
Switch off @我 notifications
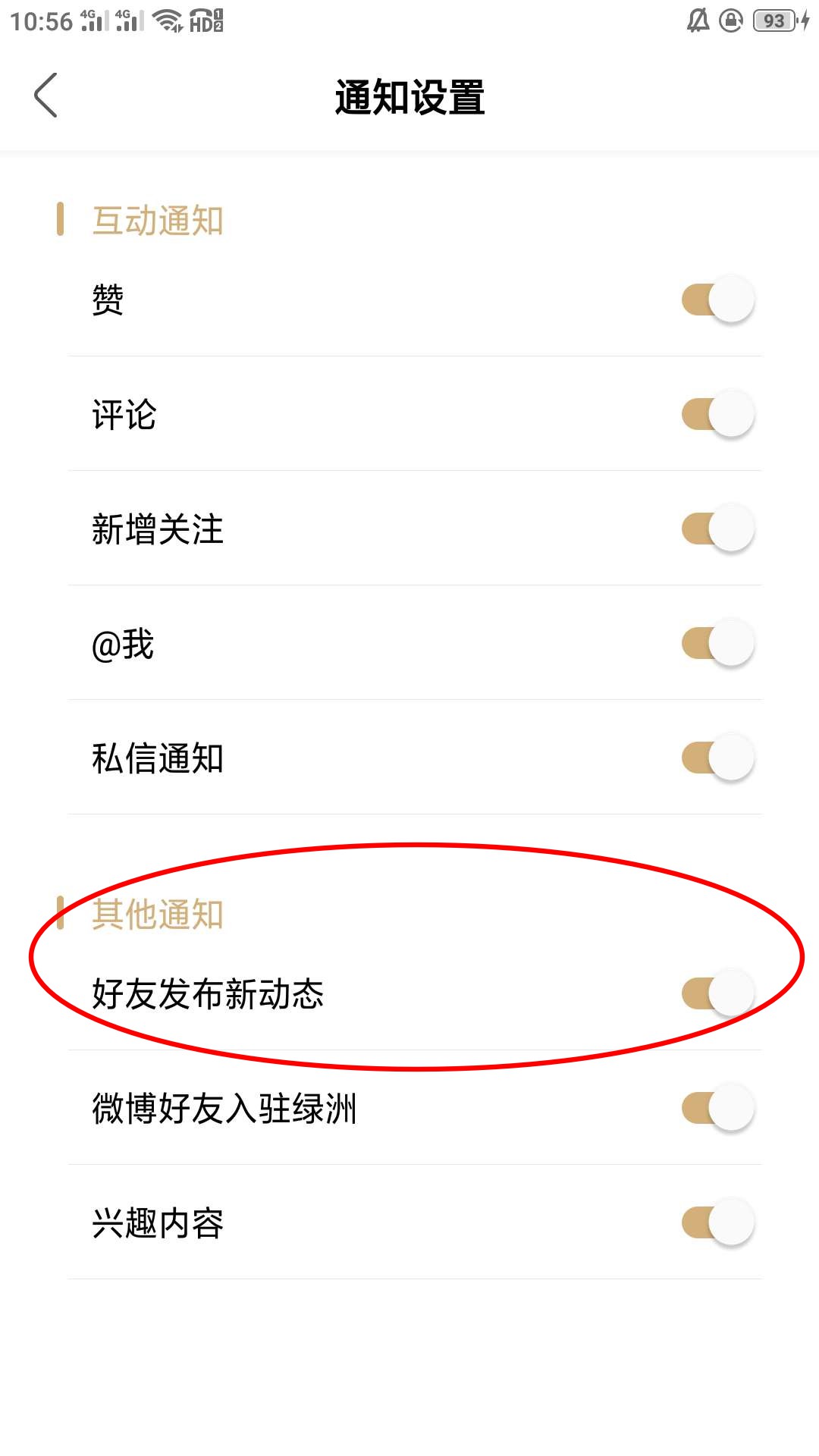(x=717, y=643)
